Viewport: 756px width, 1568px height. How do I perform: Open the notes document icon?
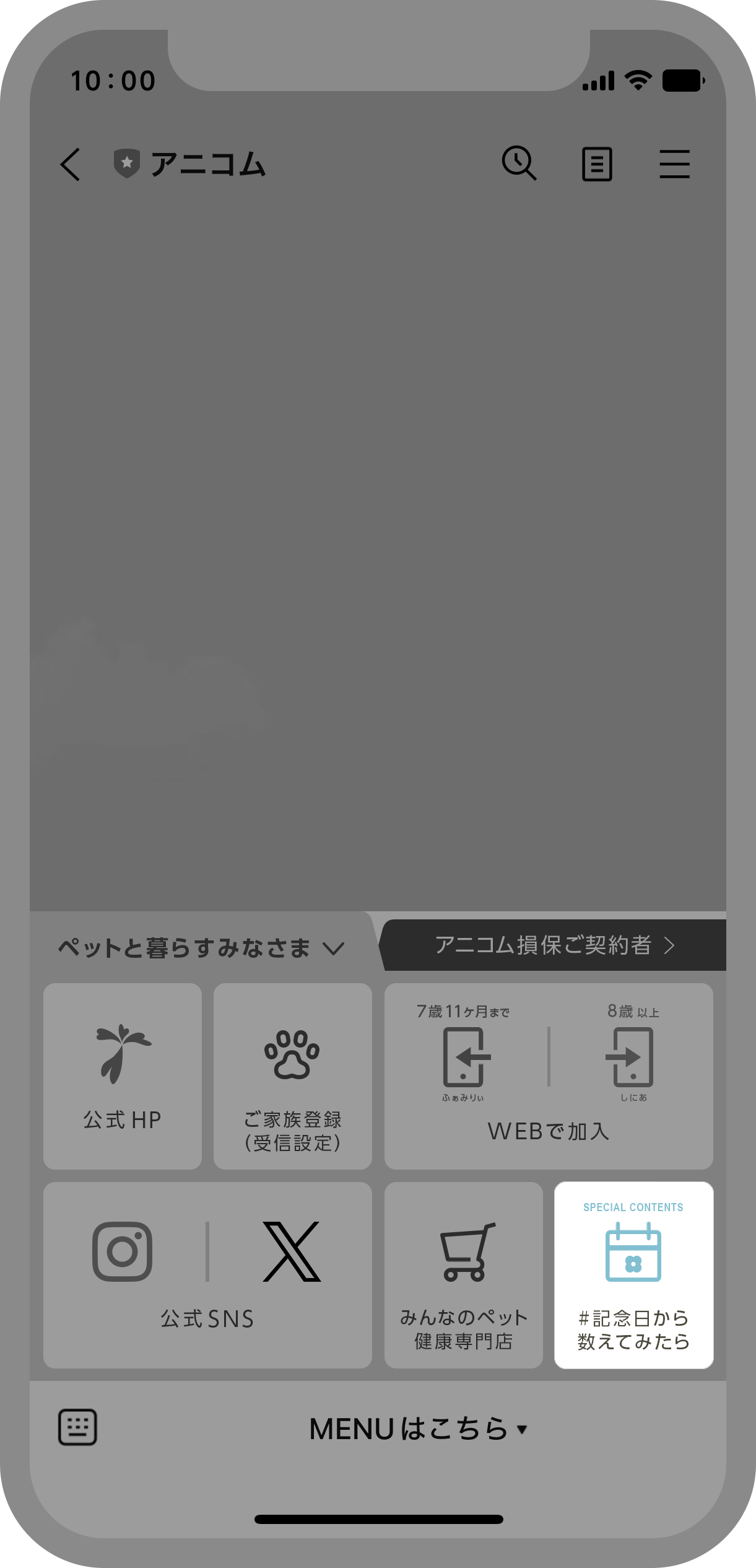[x=597, y=164]
